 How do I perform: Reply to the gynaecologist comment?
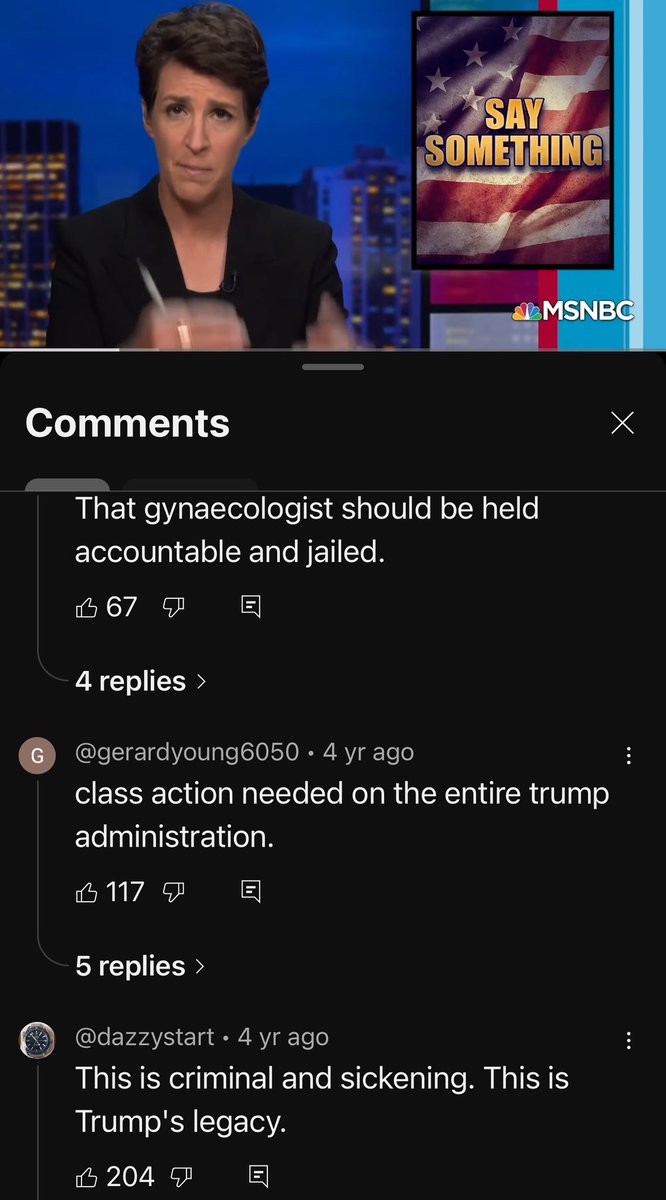251,607
